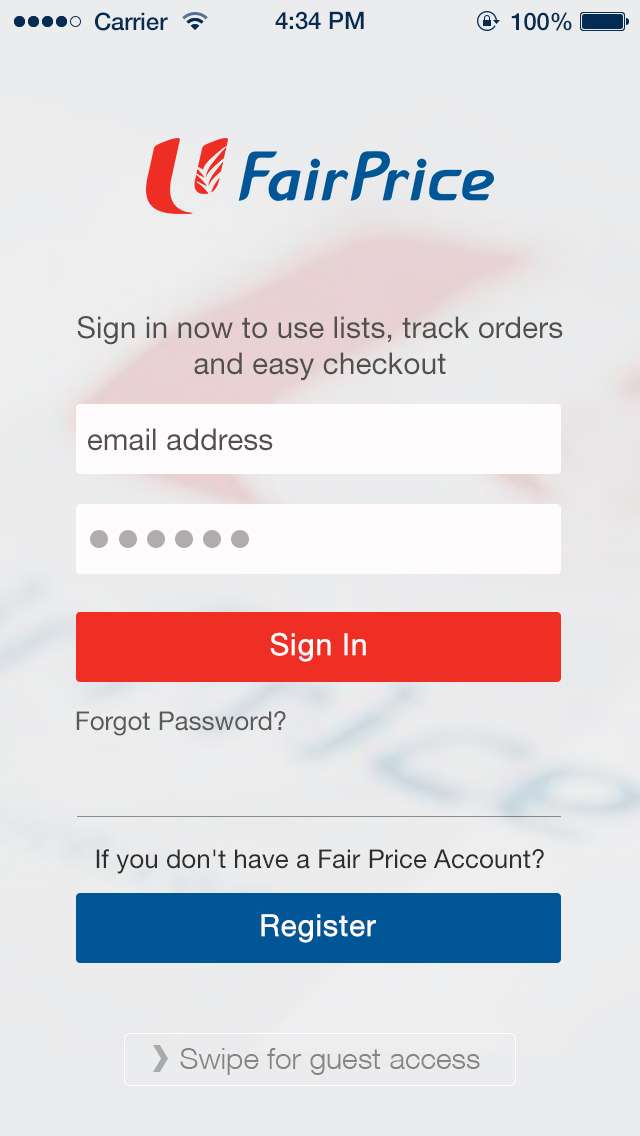Screen dimensions: 640x1136
Task: Tap the red Sign In button
Action: [x=318, y=647]
